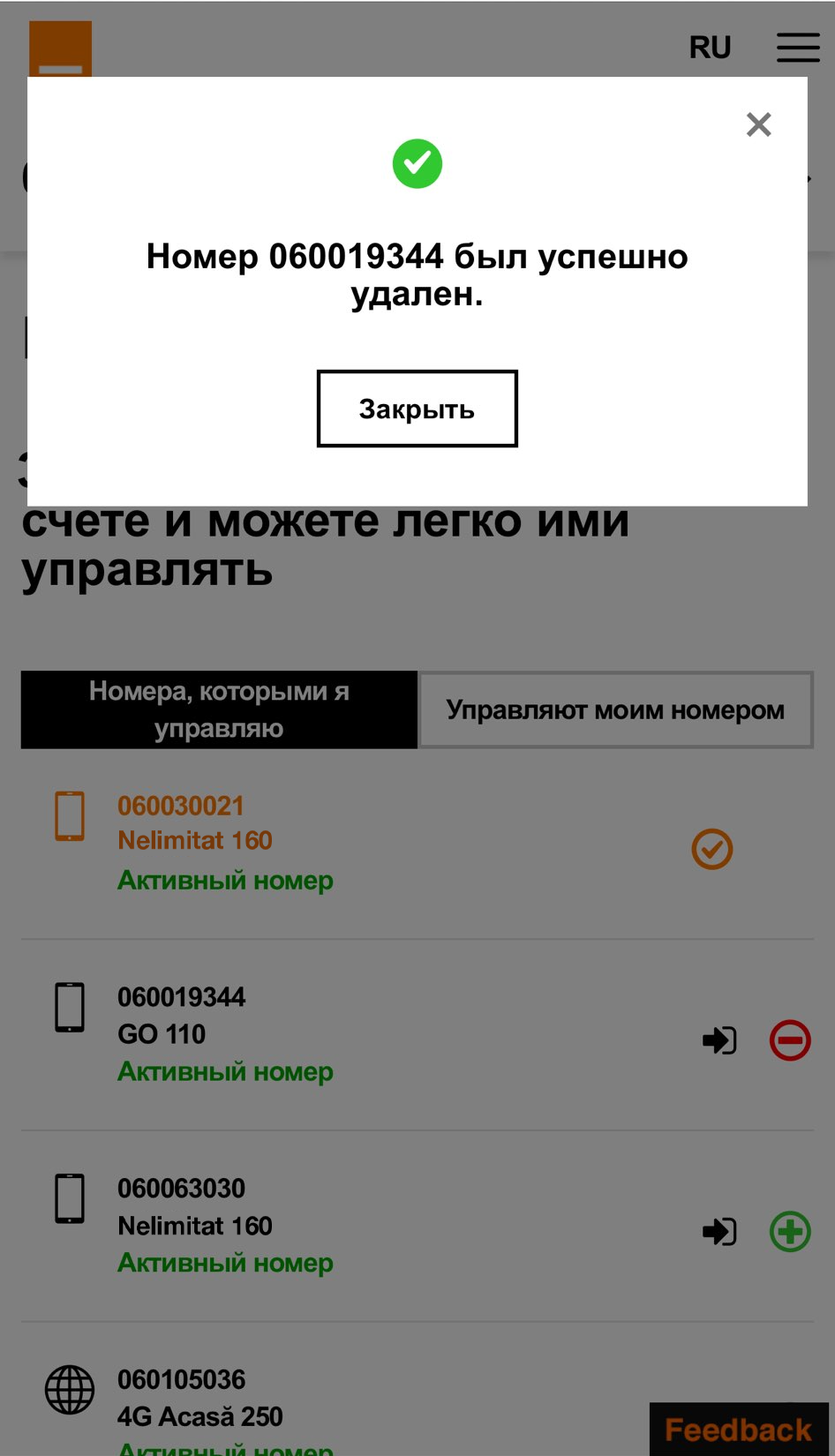
Task: Log in as number 060063030
Action: [719, 1232]
